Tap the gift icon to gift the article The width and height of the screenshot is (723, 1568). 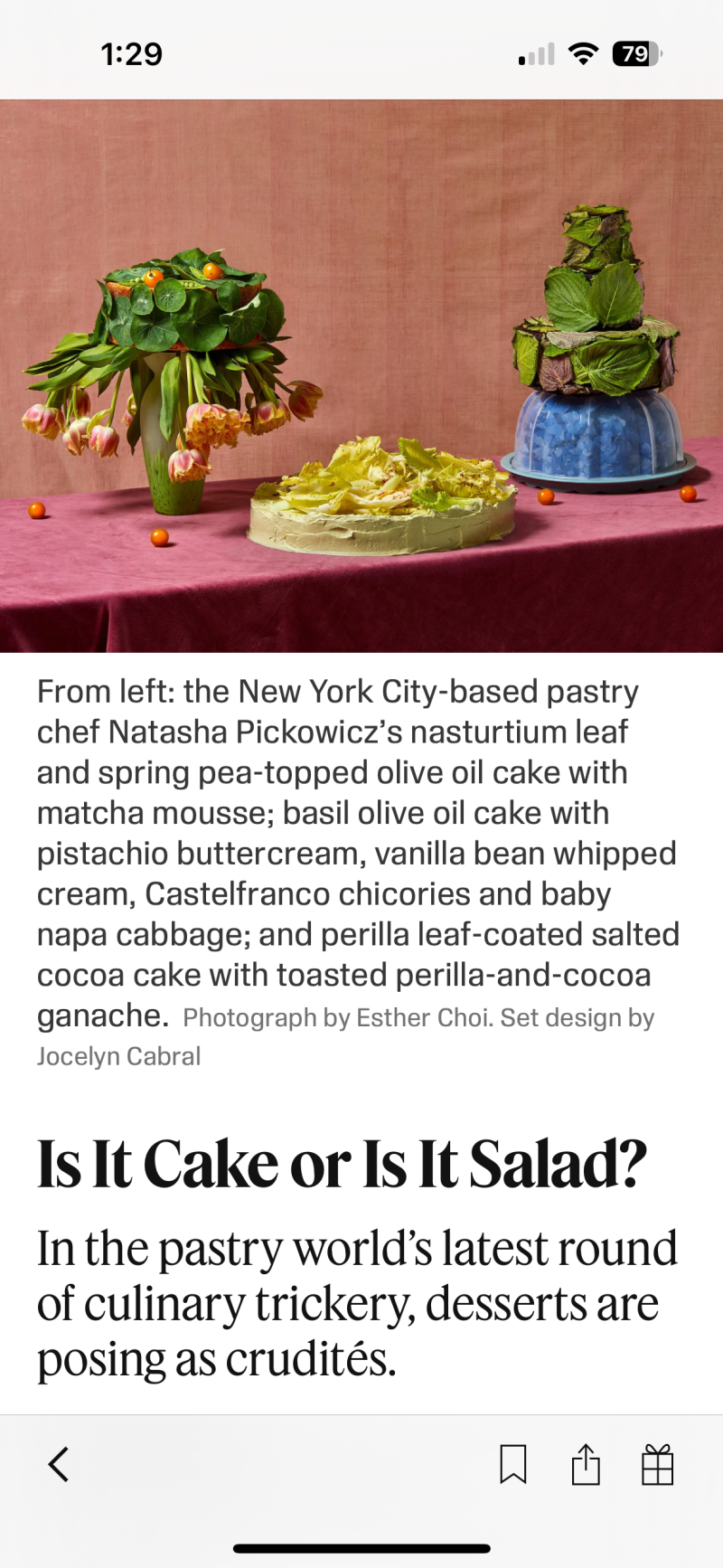[657, 1464]
